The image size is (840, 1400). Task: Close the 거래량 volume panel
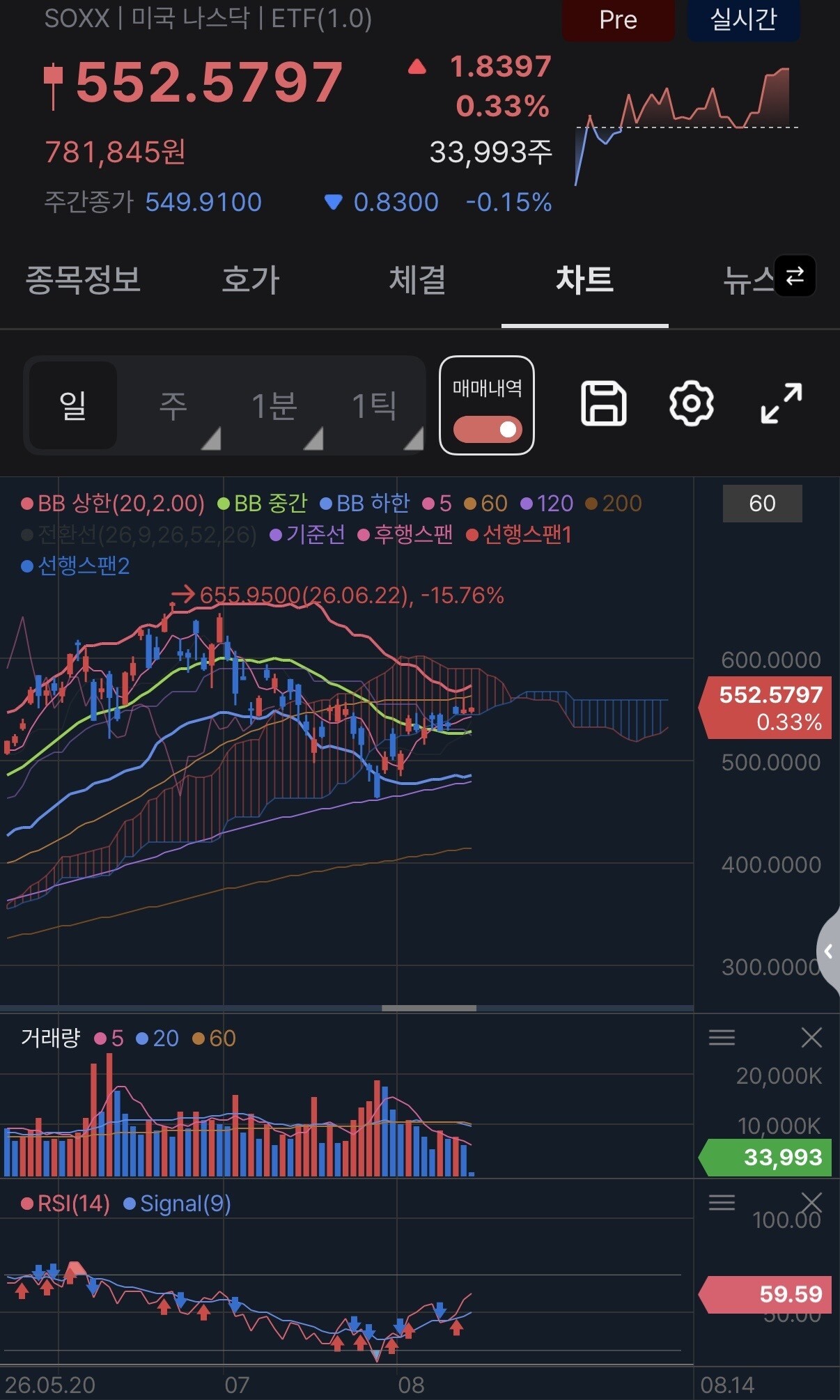point(811,1038)
